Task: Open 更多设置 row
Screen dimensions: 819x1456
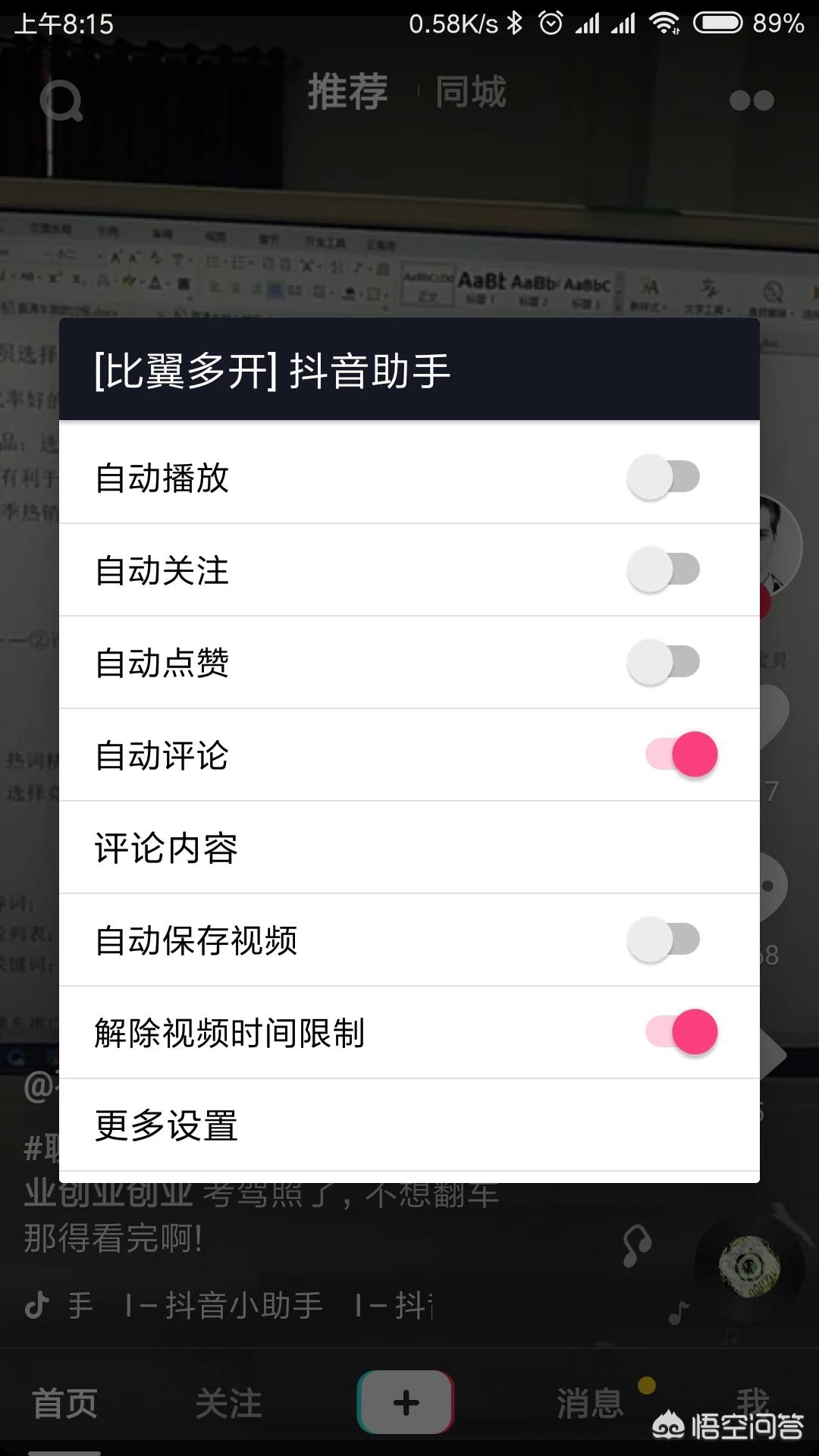Action: tap(409, 1125)
